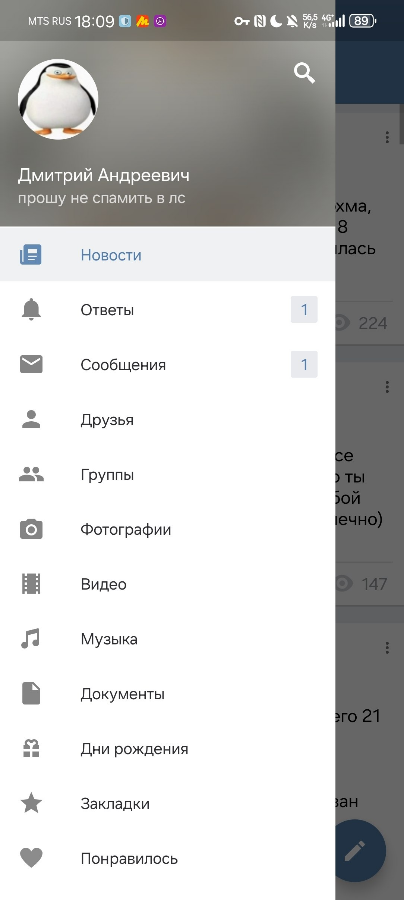Screen dimensions: 404x900
Task: Open Группы
Action: (168, 475)
